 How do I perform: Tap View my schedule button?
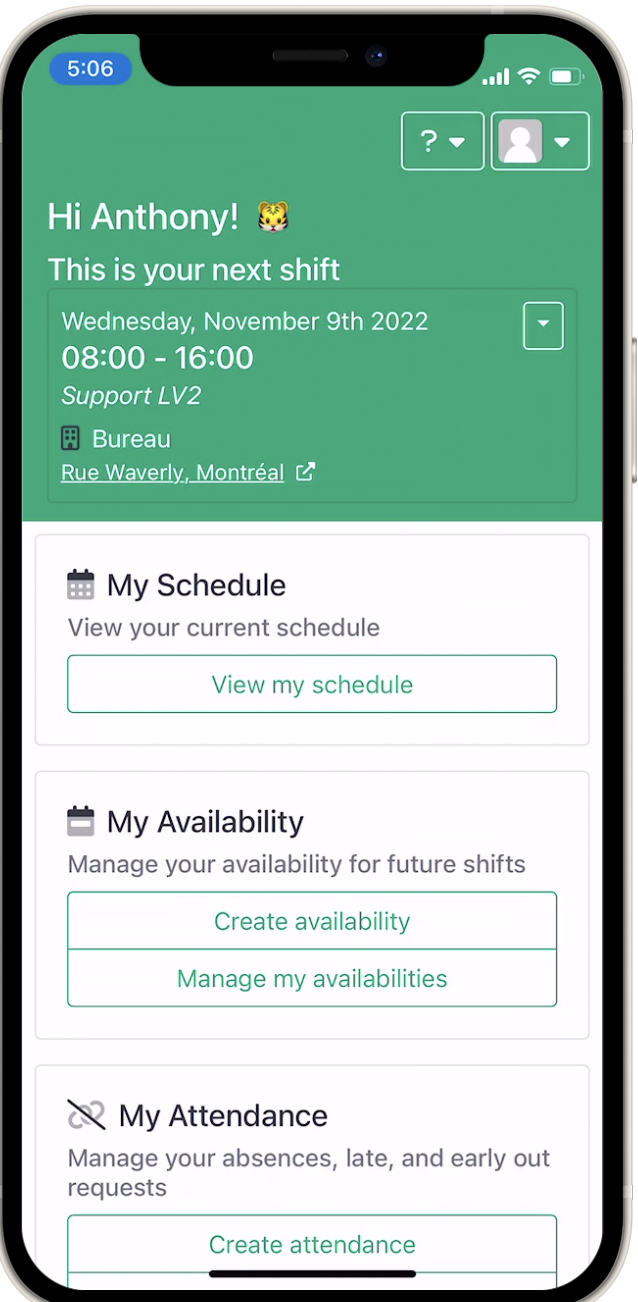(x=312, y=684)
